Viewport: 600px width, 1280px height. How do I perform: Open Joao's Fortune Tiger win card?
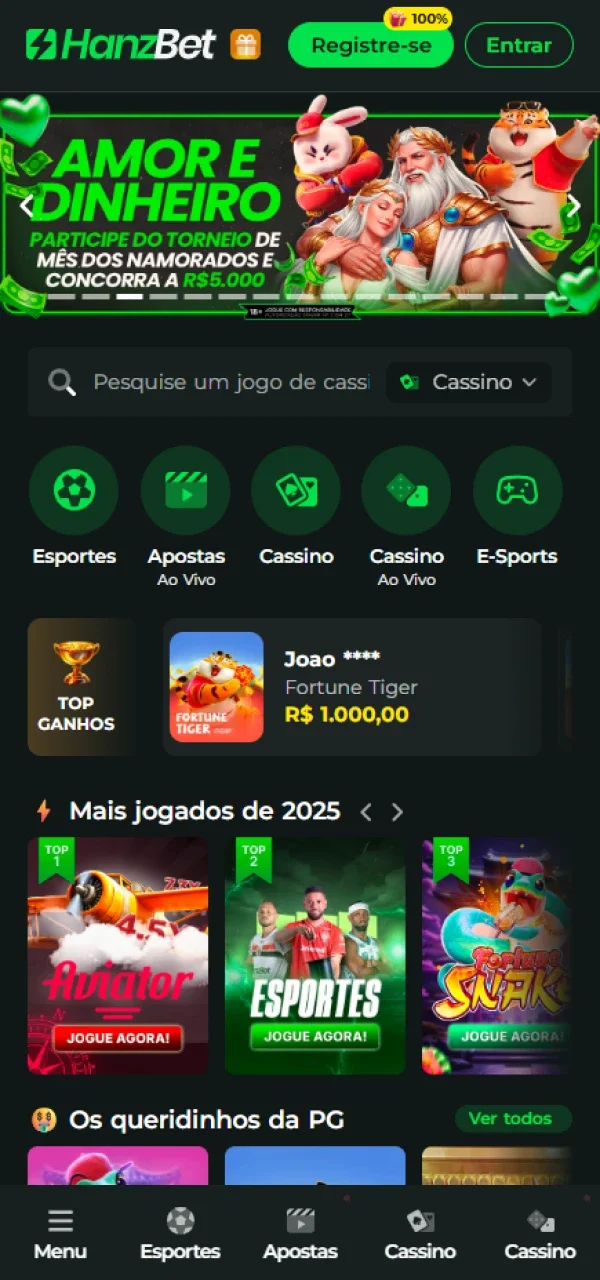pyautogui.click(x=352, y=687)
